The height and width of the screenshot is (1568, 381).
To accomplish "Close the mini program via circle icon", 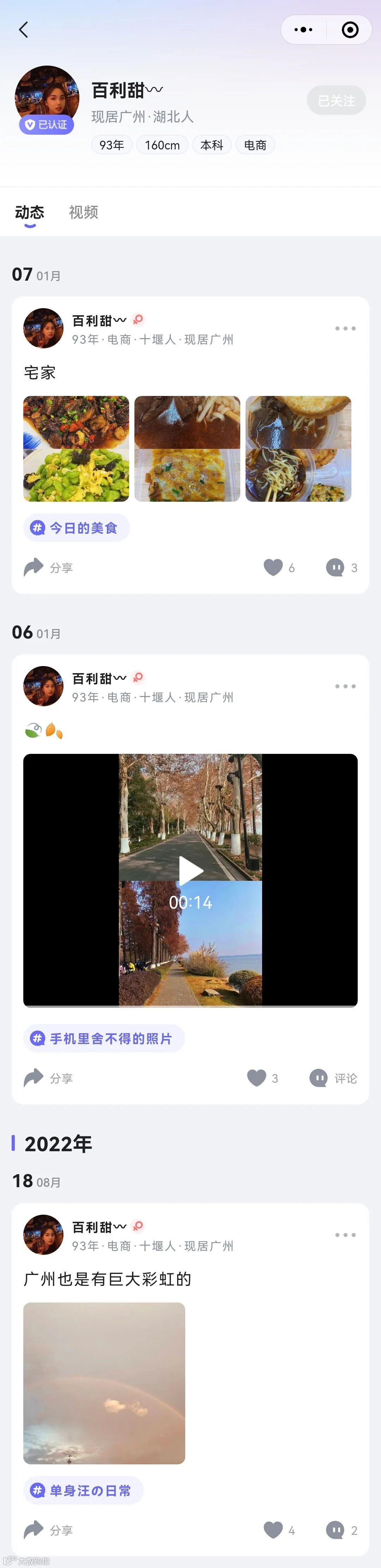I will pos(350,30).
